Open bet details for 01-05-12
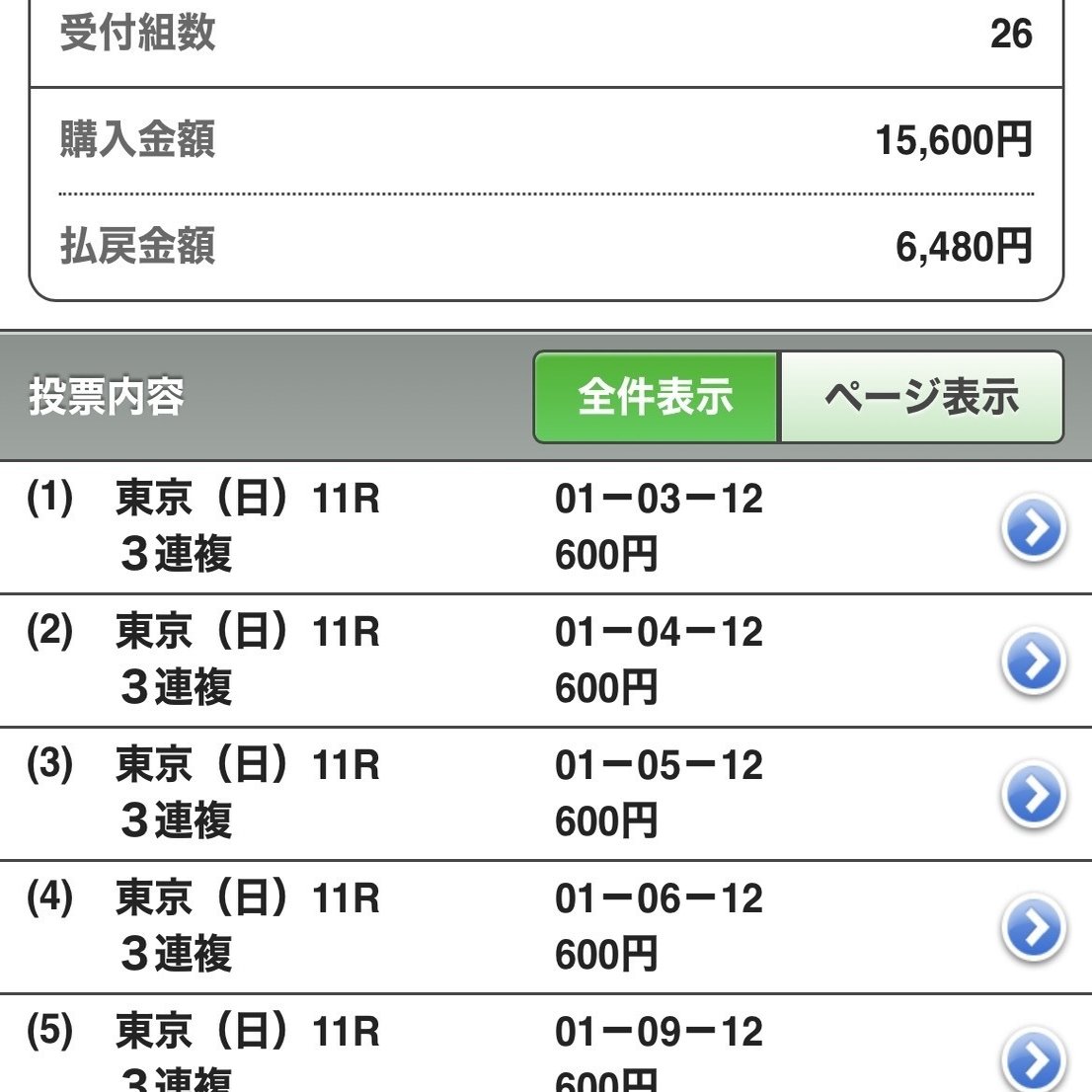 click(1033, 795)
